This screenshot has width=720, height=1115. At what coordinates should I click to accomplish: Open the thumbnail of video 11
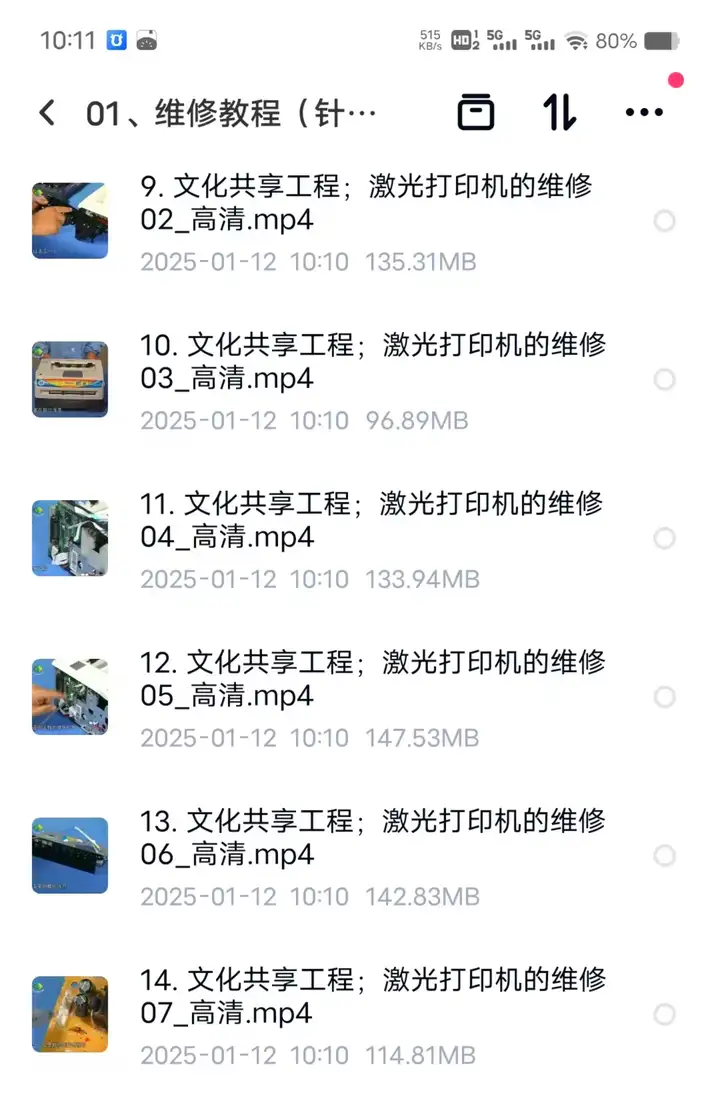[x=69, y=538]
